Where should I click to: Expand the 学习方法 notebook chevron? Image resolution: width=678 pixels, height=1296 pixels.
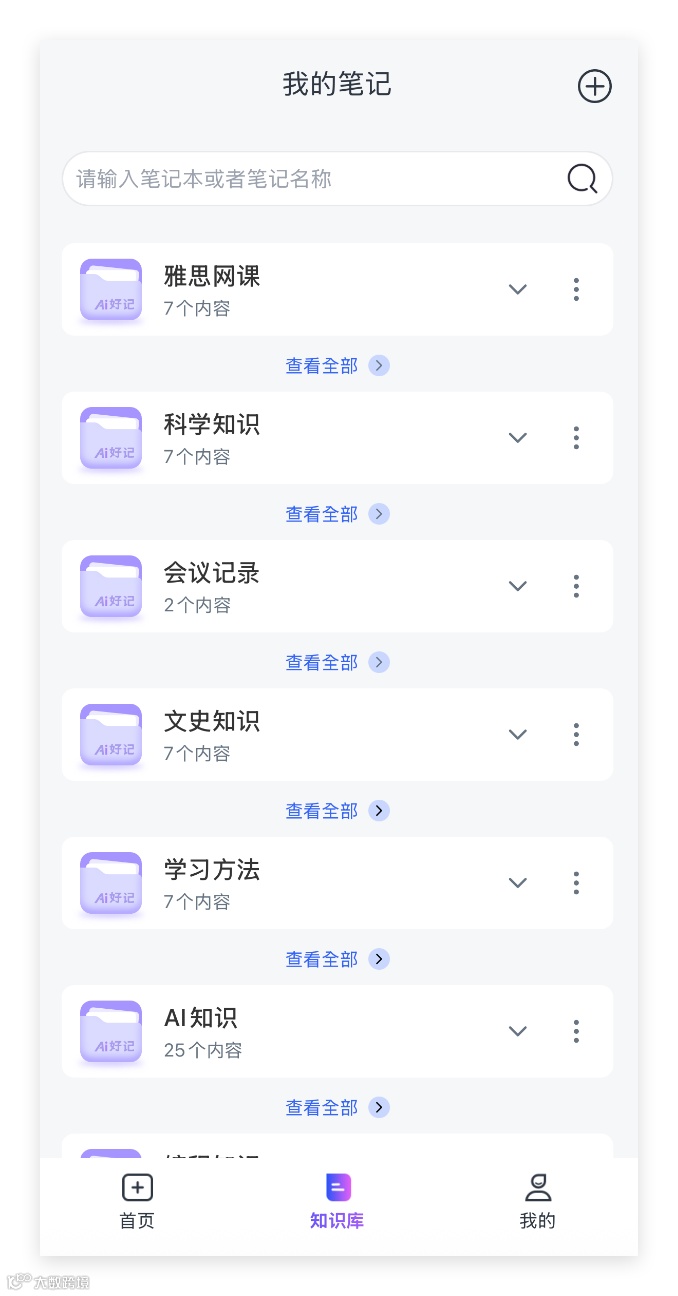pyautogui.click(x=517, y=882)
